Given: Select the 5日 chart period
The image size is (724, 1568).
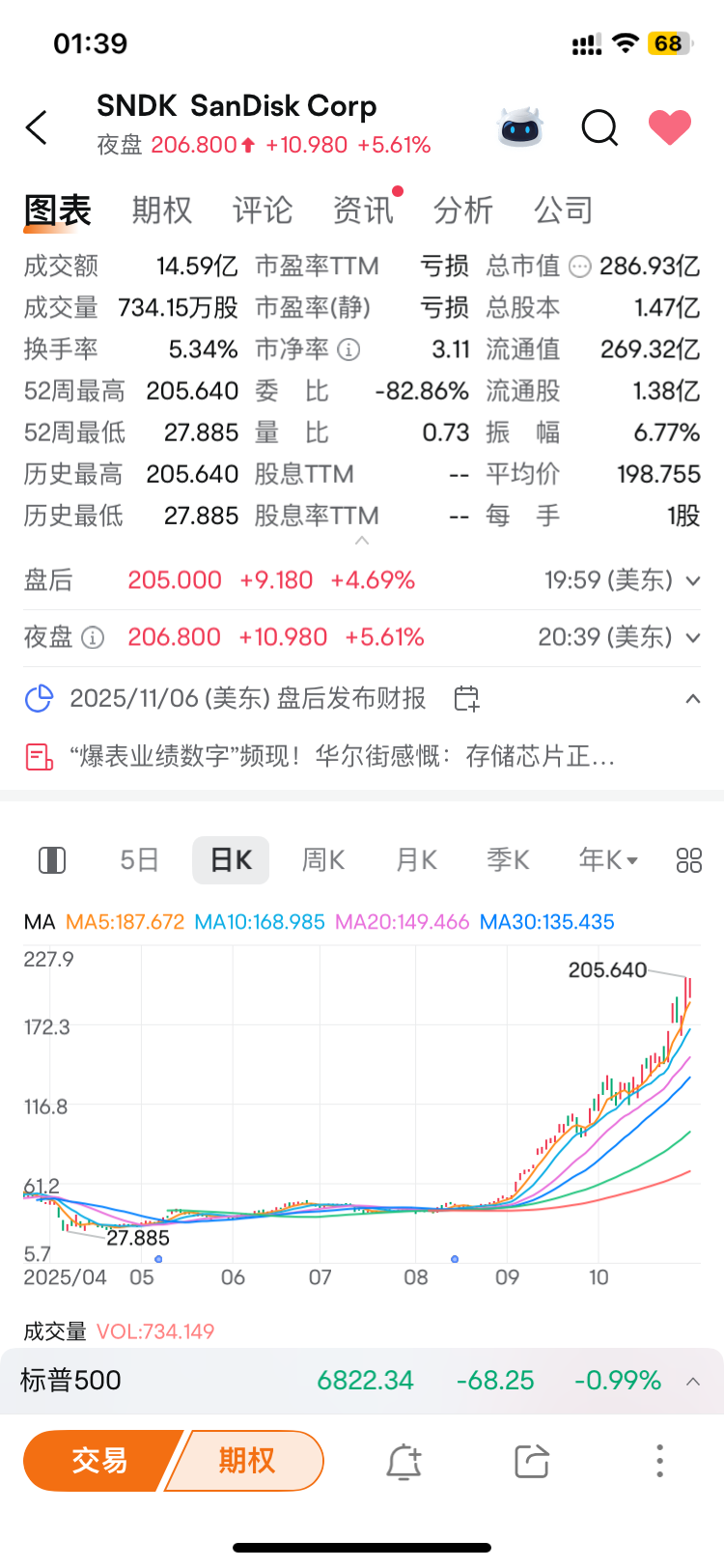Looking at the screenshot, I should (139, 859).
